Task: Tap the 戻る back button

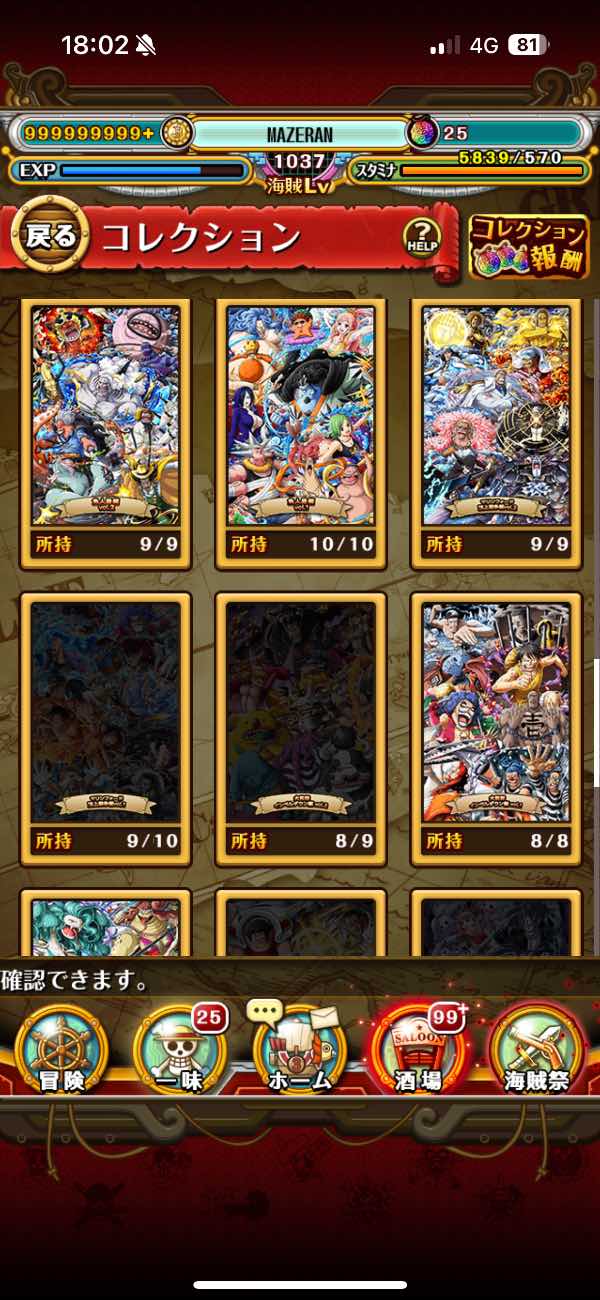Action: tap(48, 236)
